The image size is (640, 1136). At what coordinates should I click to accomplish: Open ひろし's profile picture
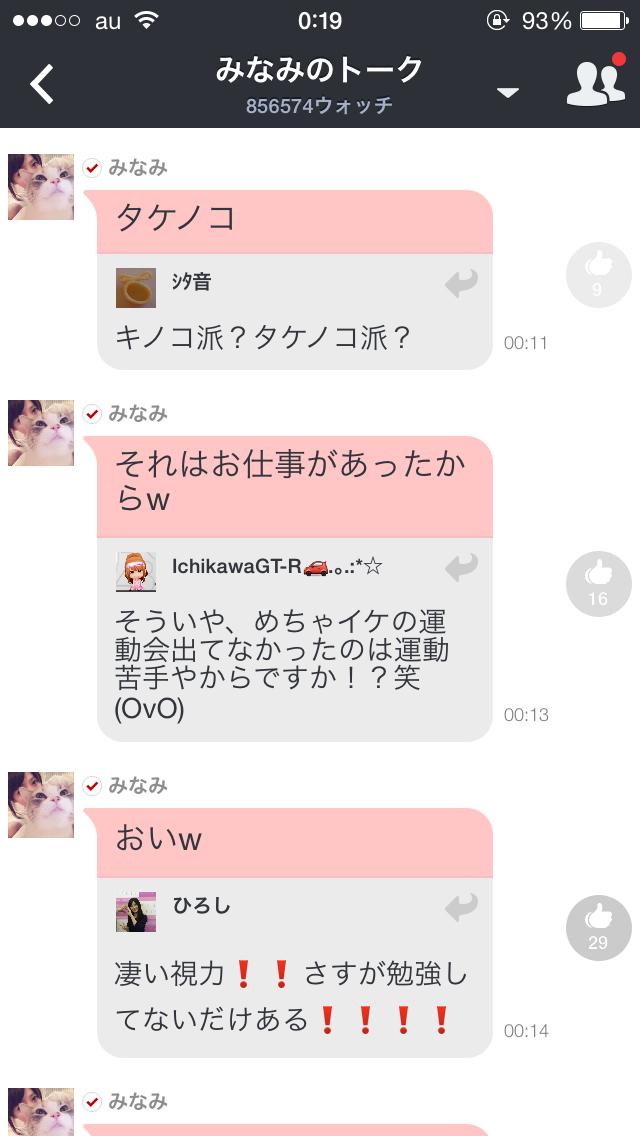click(136, 911)
